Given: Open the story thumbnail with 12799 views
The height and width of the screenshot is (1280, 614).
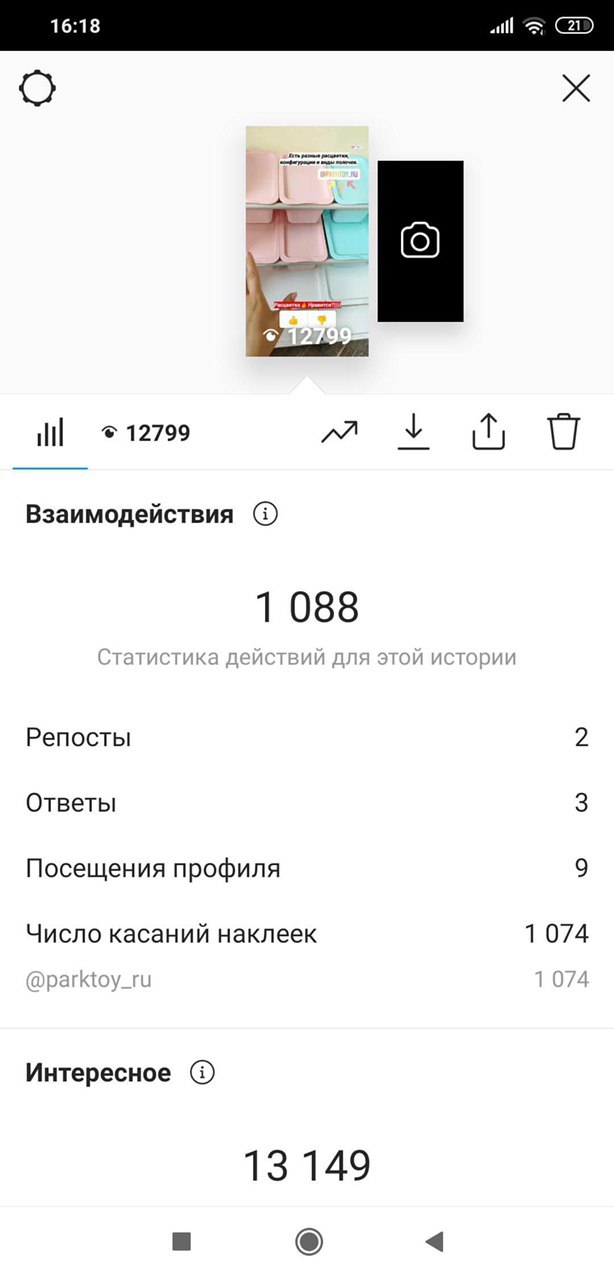Looking at the screenshot, I should coord(308,241).
